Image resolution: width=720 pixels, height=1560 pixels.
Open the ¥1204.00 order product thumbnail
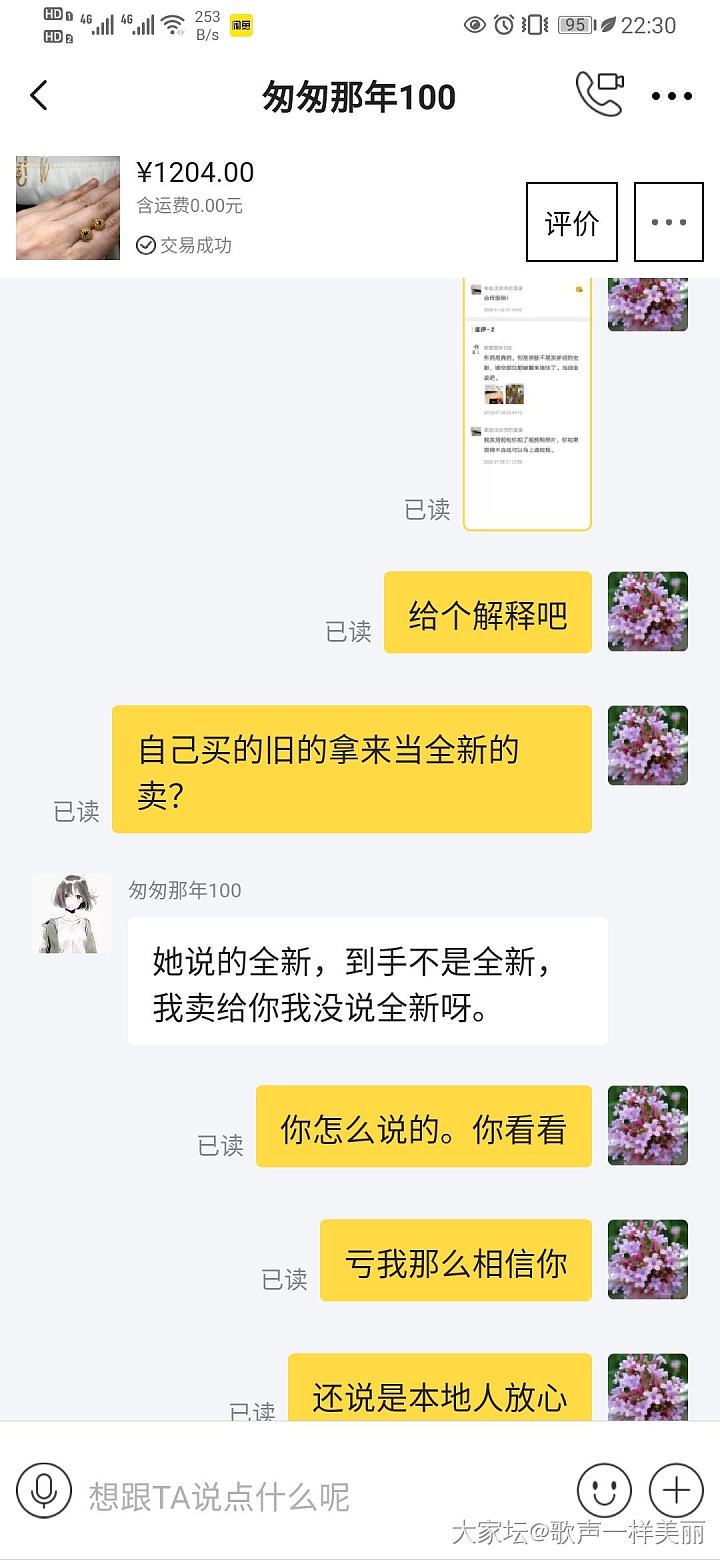pos(68,208)
